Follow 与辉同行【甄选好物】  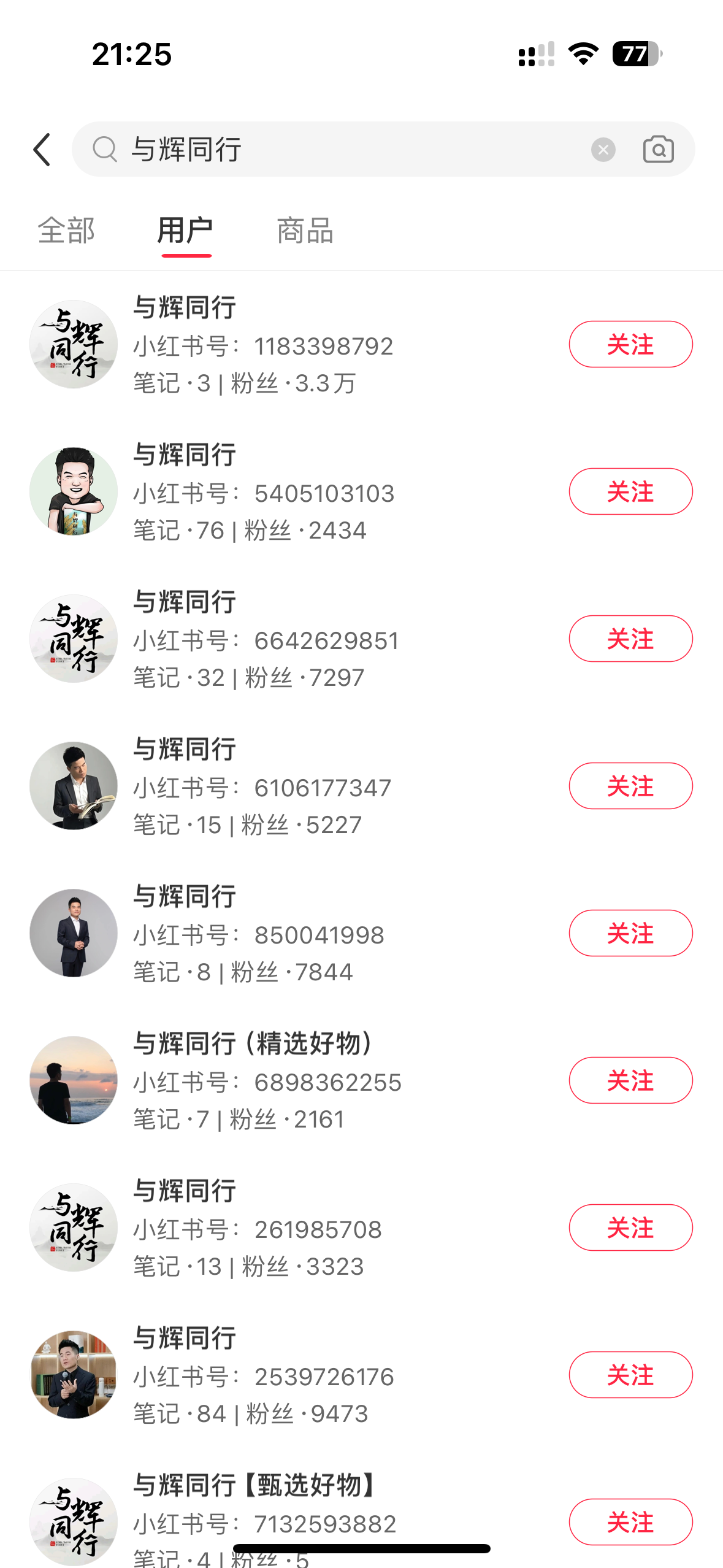click(630, 1522)
